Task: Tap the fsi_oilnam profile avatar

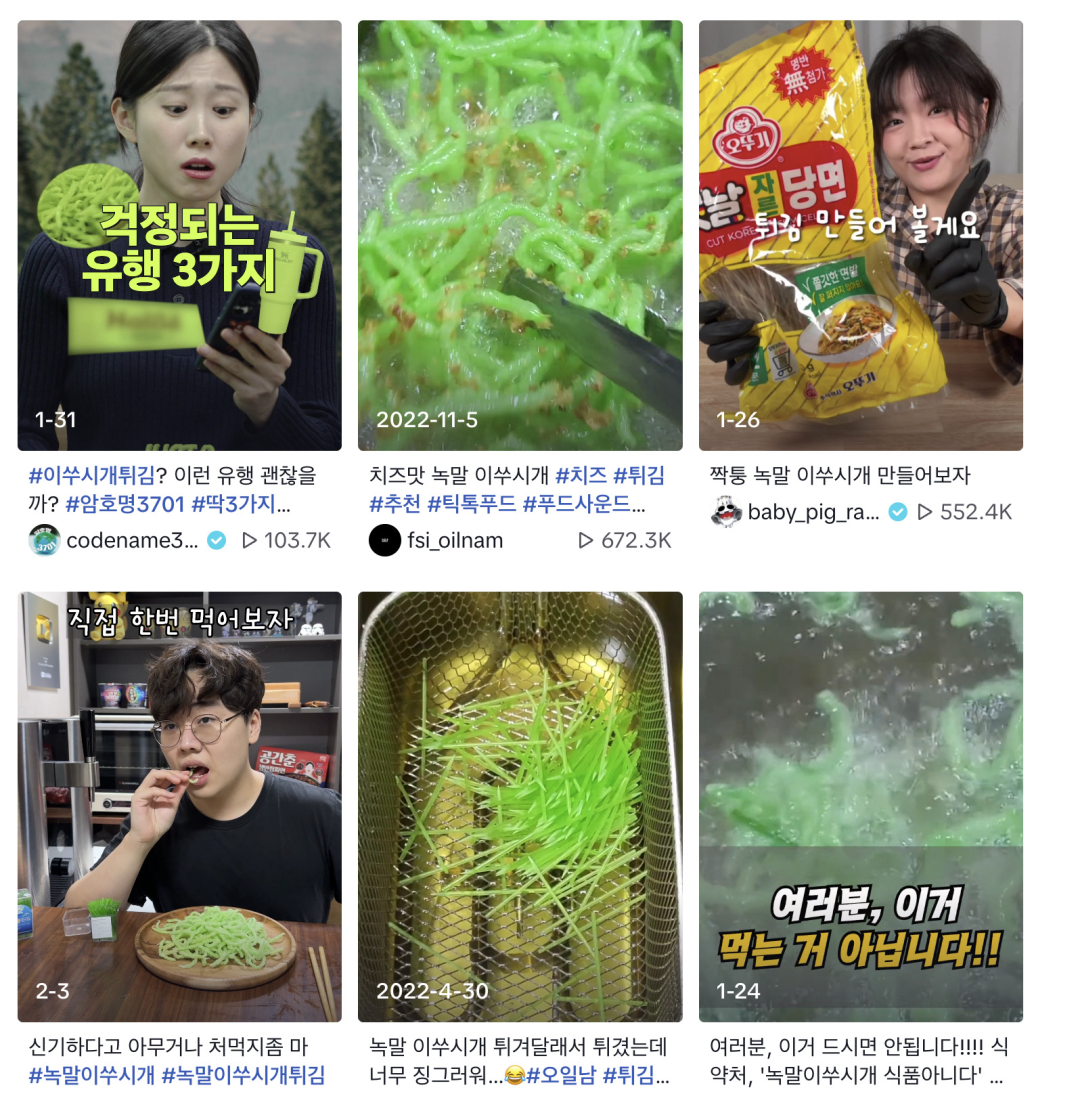Action: tap(385, 541)
